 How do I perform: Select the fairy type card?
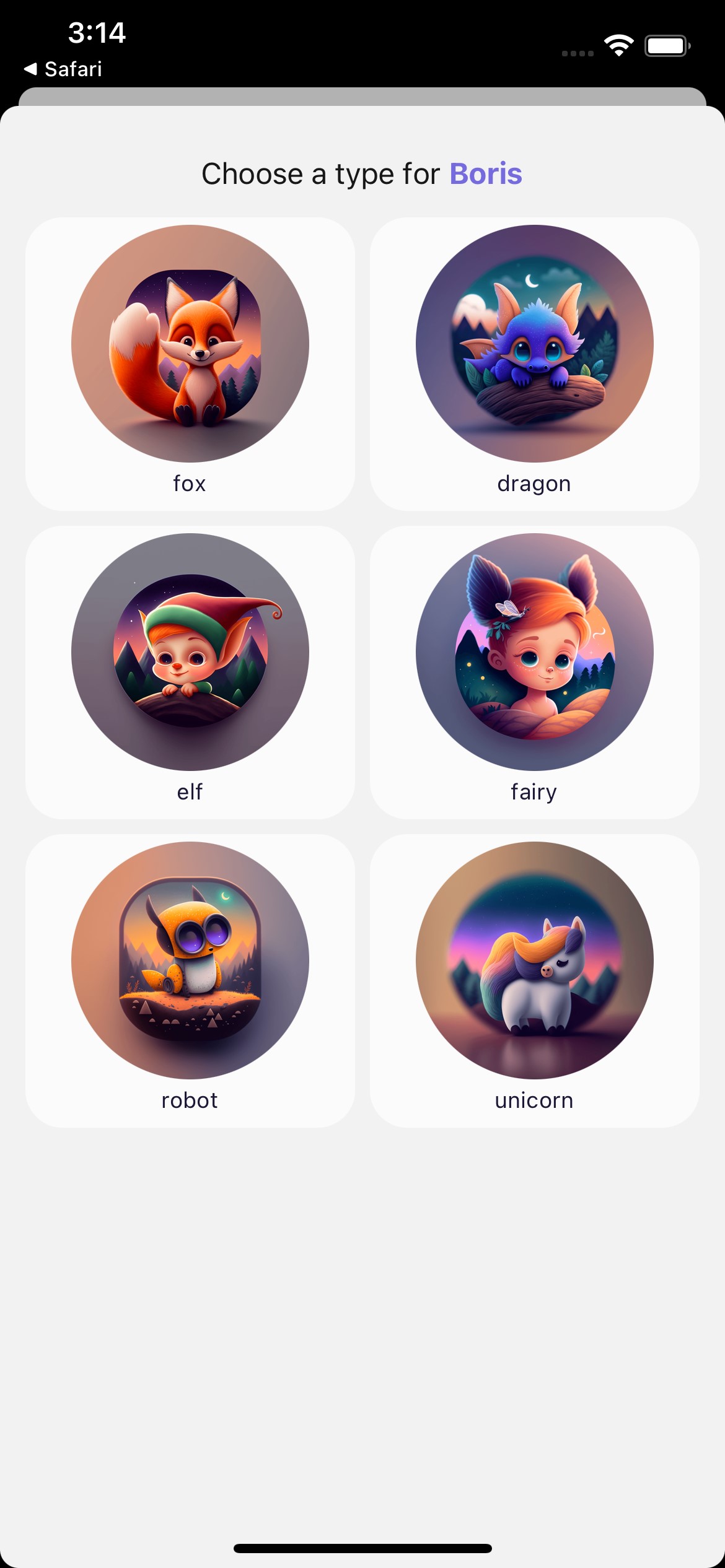534,672
